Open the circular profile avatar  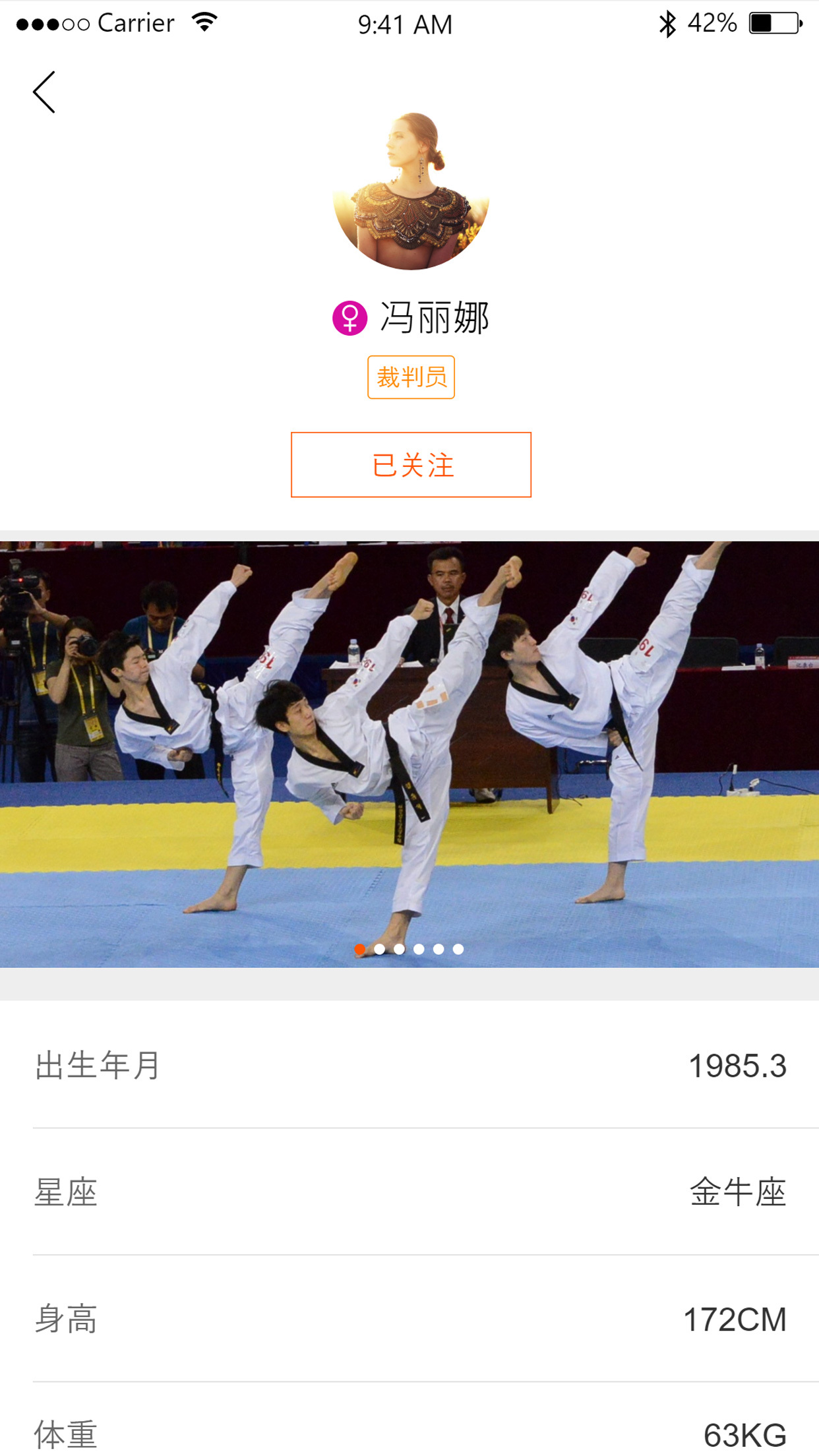[x=411, y=191]
